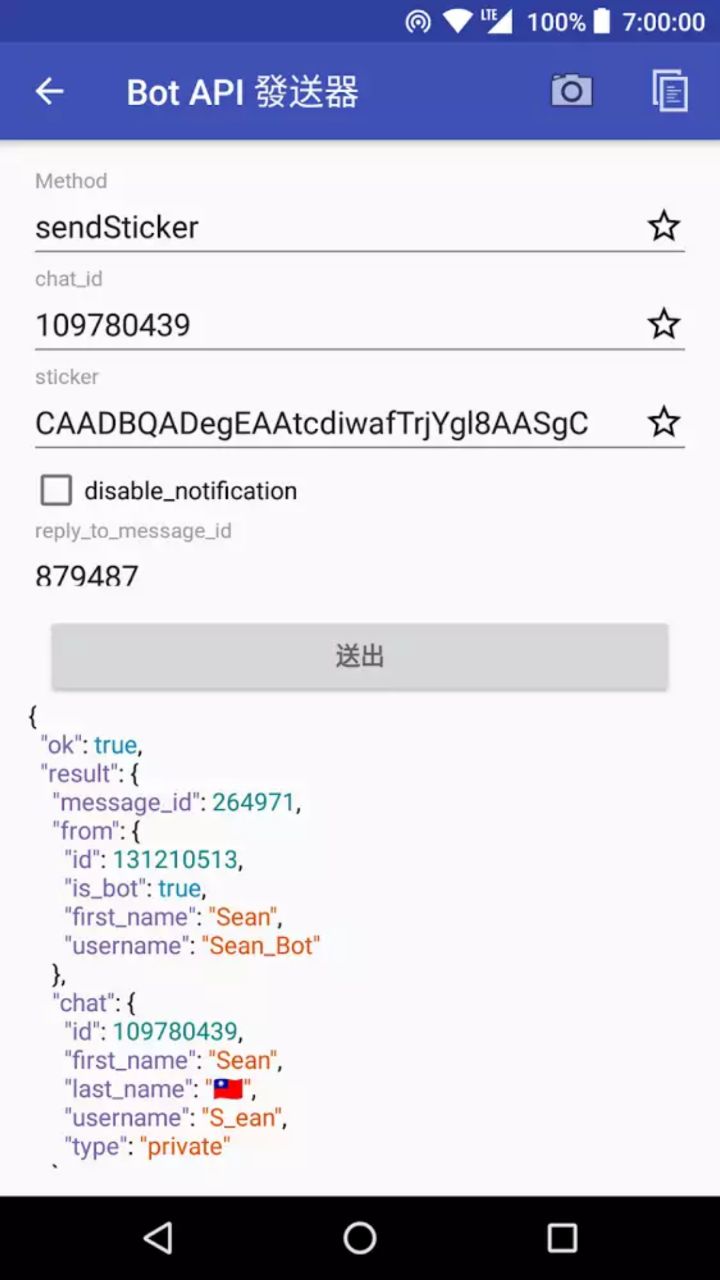Star the chat_id field

coord(664,325)
